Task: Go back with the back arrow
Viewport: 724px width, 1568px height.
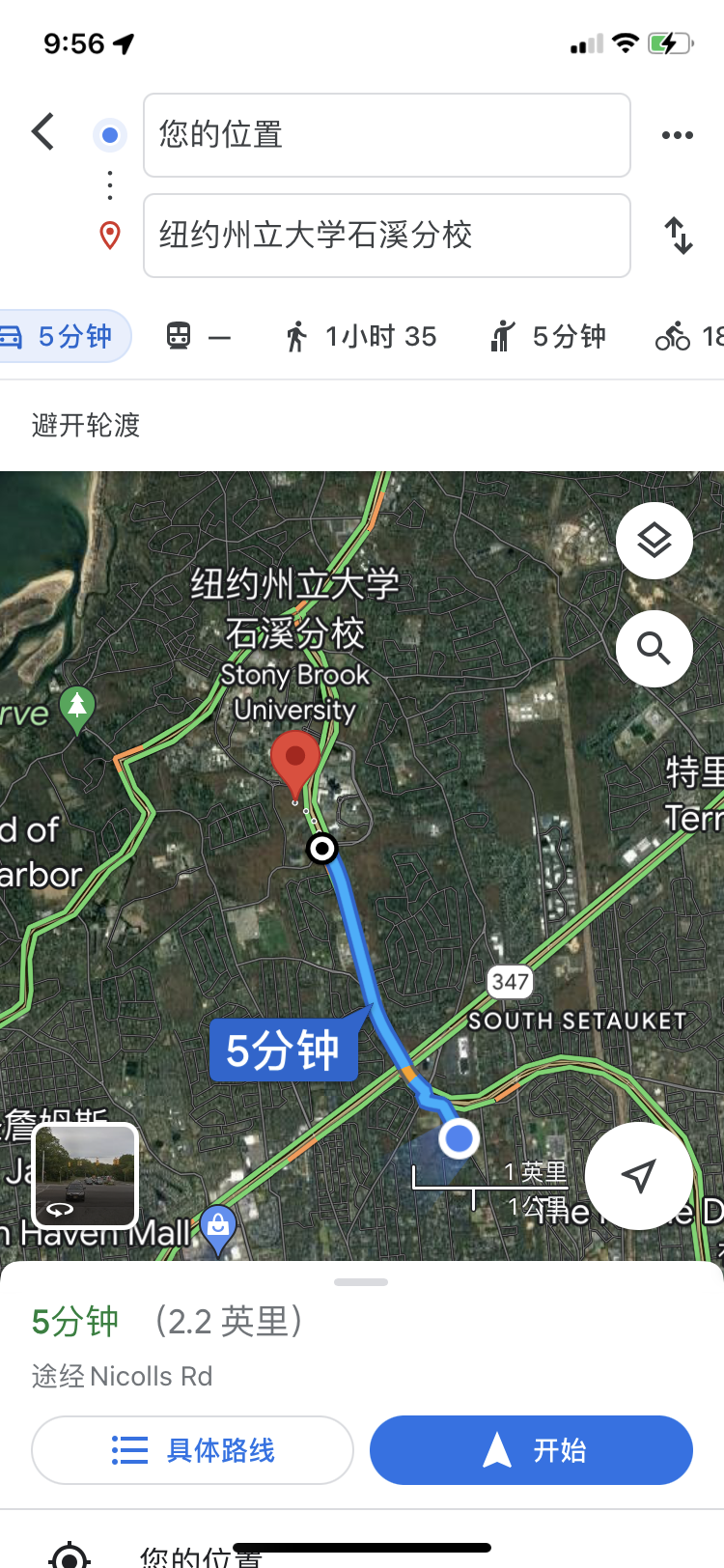Action: click(x=43, y=132)
